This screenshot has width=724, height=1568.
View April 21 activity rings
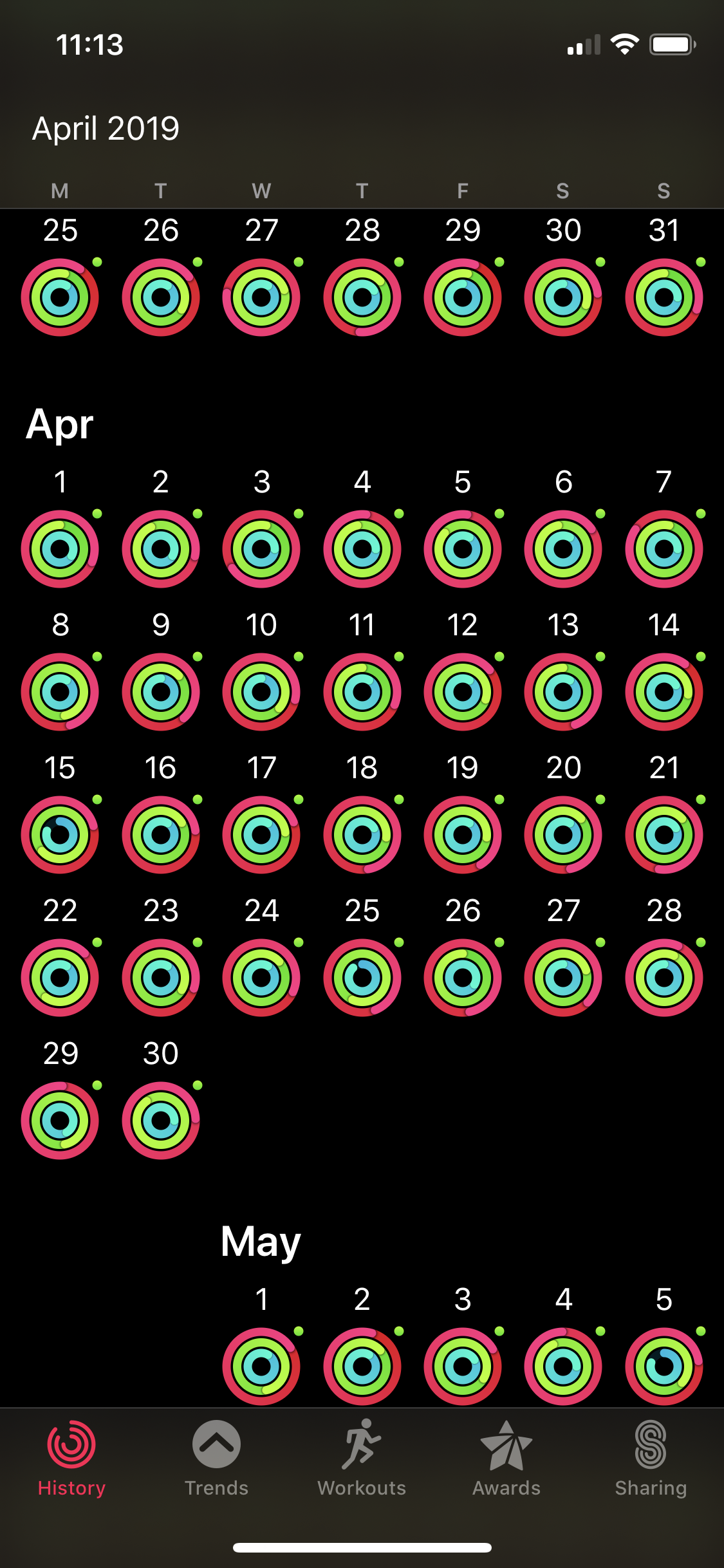[x=664, y=834]
